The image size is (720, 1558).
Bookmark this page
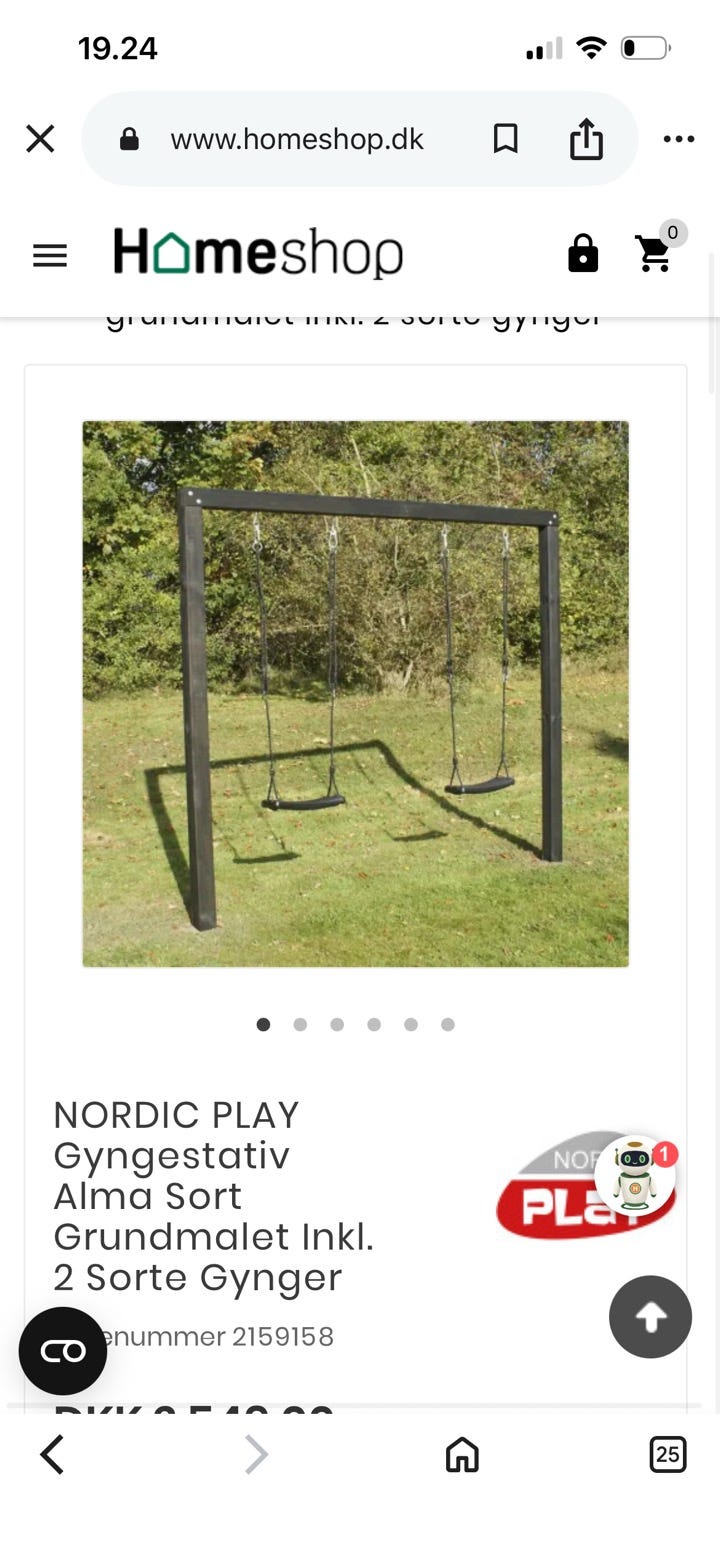click(x=506, y=139)
